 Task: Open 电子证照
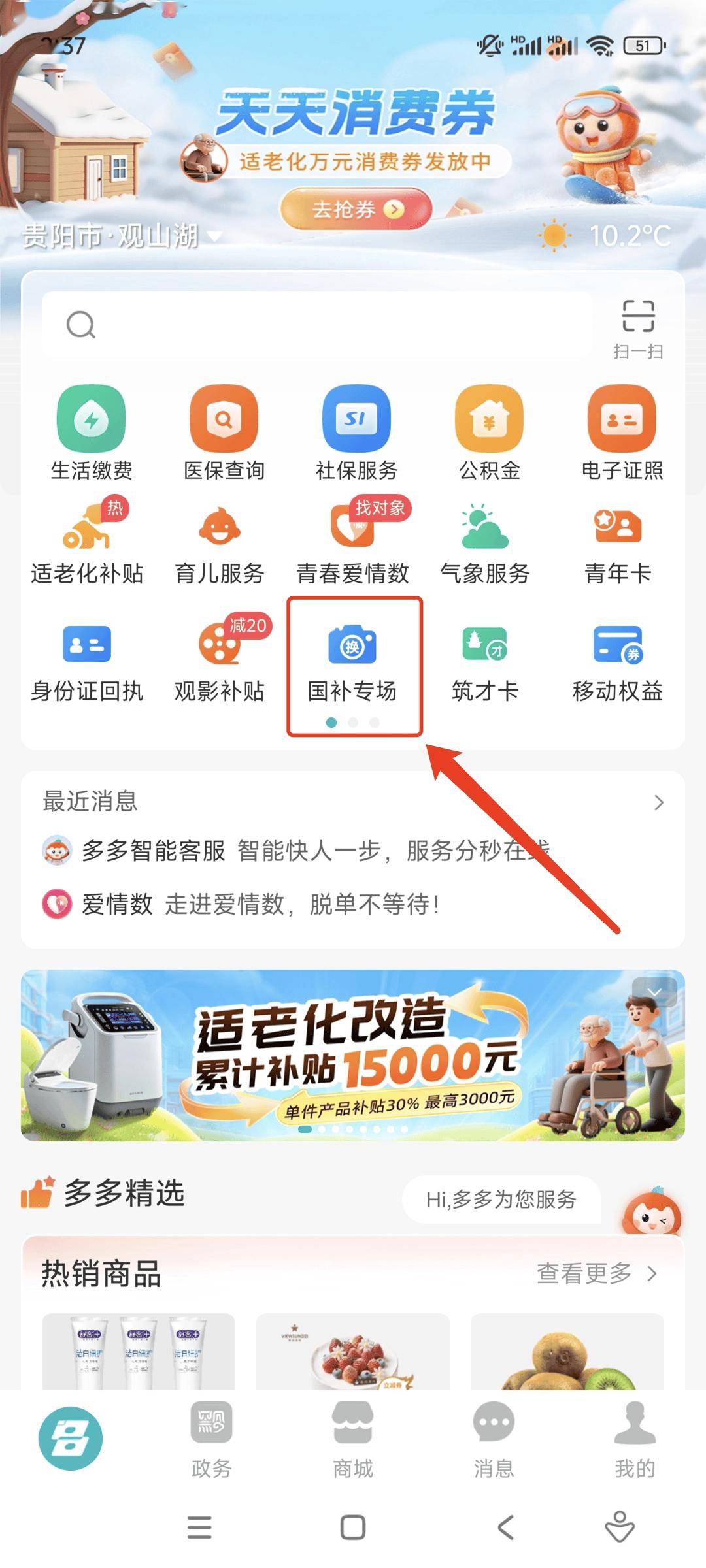[622, 433]
